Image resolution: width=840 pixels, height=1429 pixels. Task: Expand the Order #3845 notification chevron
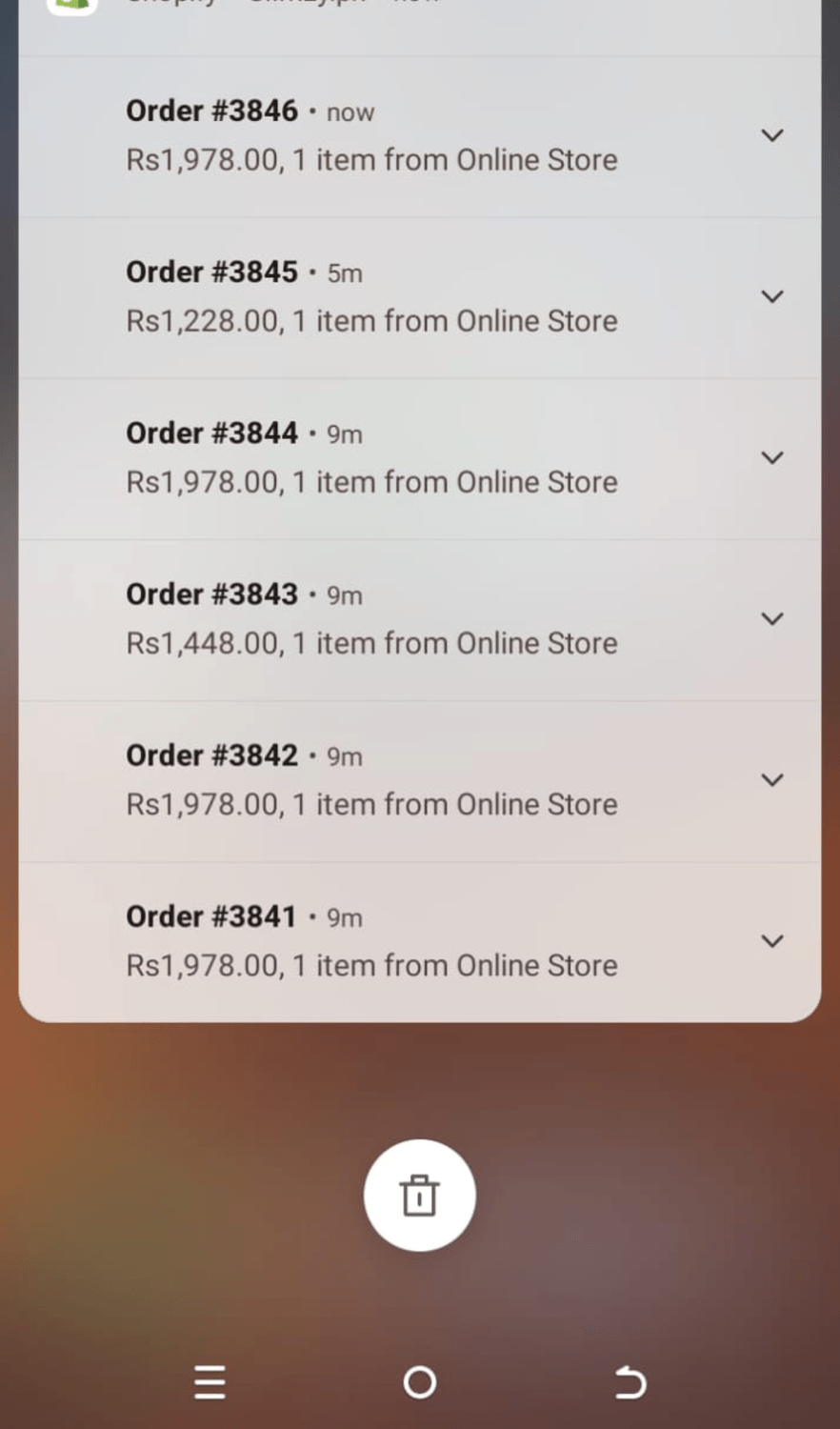click(772, 297)
